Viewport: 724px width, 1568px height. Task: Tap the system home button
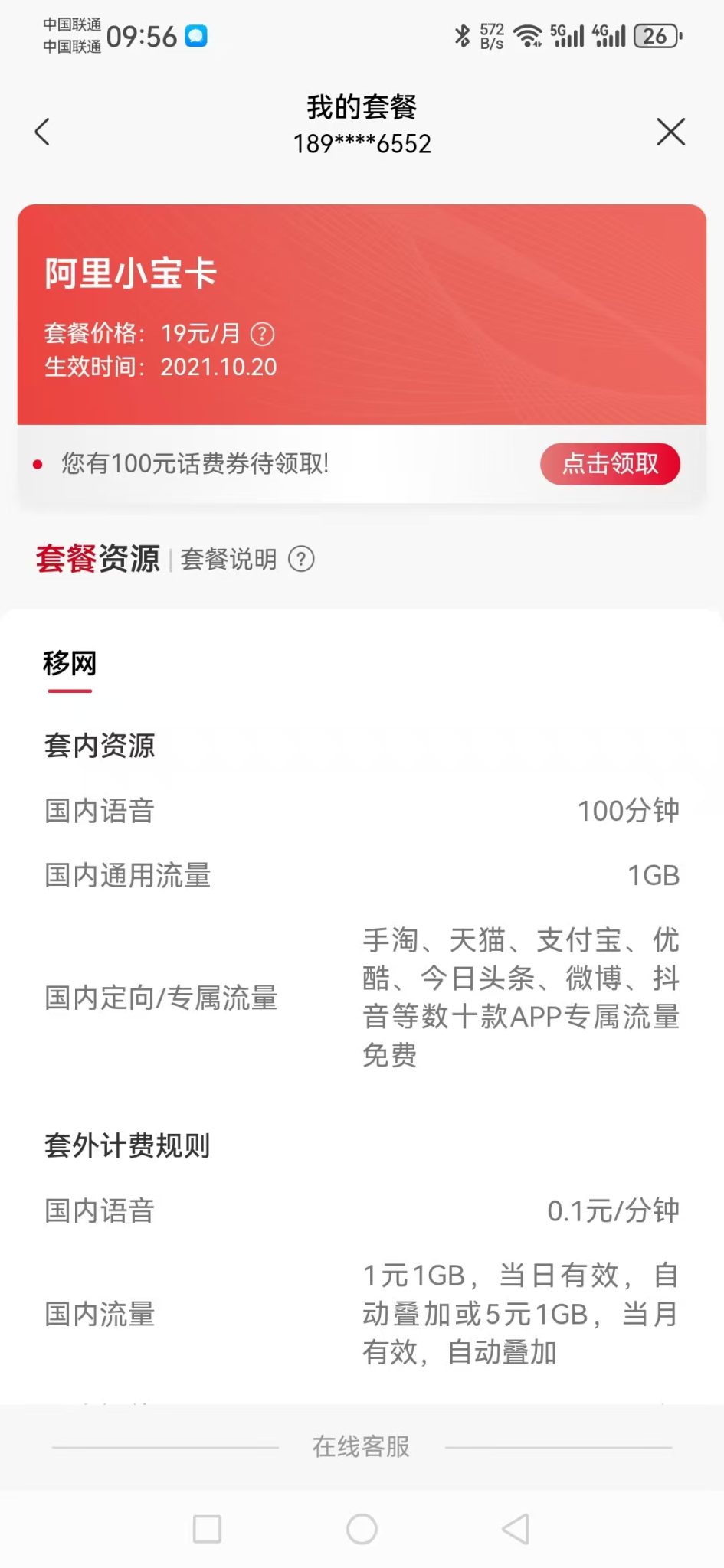(362, 1529)
